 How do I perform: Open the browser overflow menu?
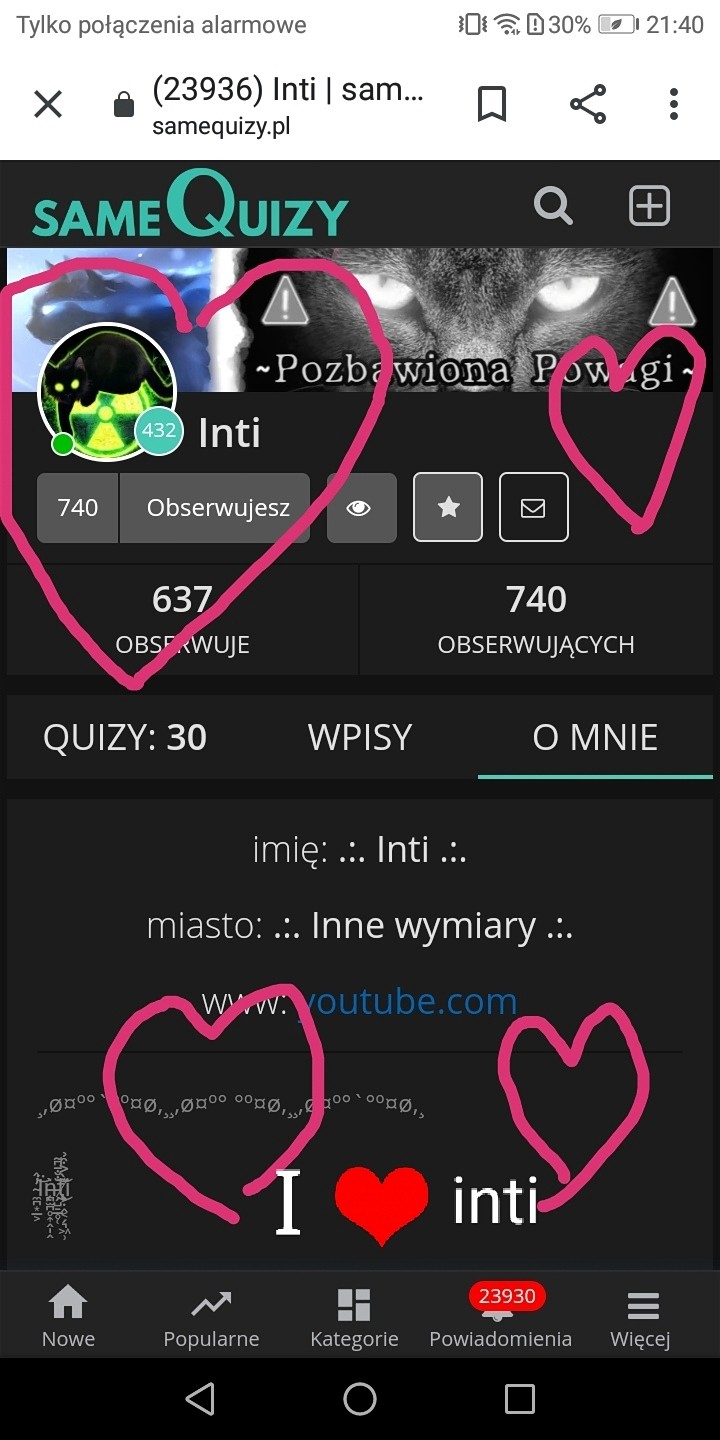pos(674,104)
